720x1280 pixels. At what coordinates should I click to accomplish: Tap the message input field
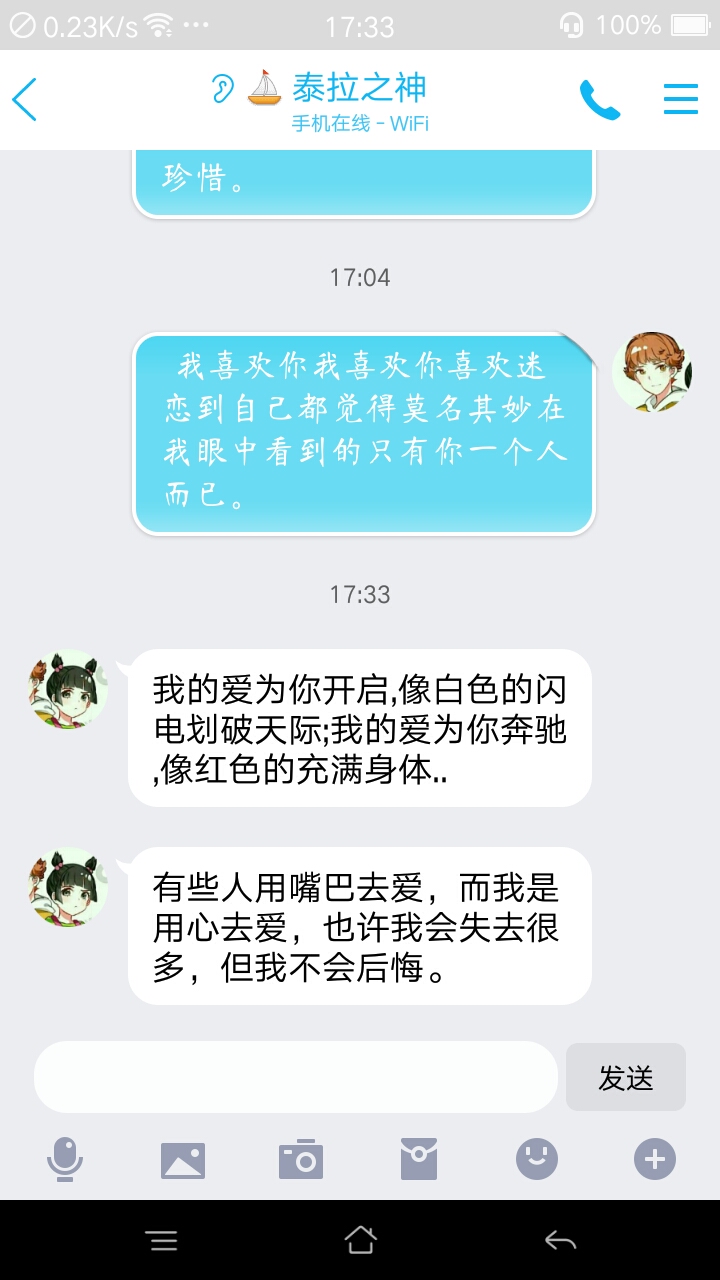pos(296,1077)
